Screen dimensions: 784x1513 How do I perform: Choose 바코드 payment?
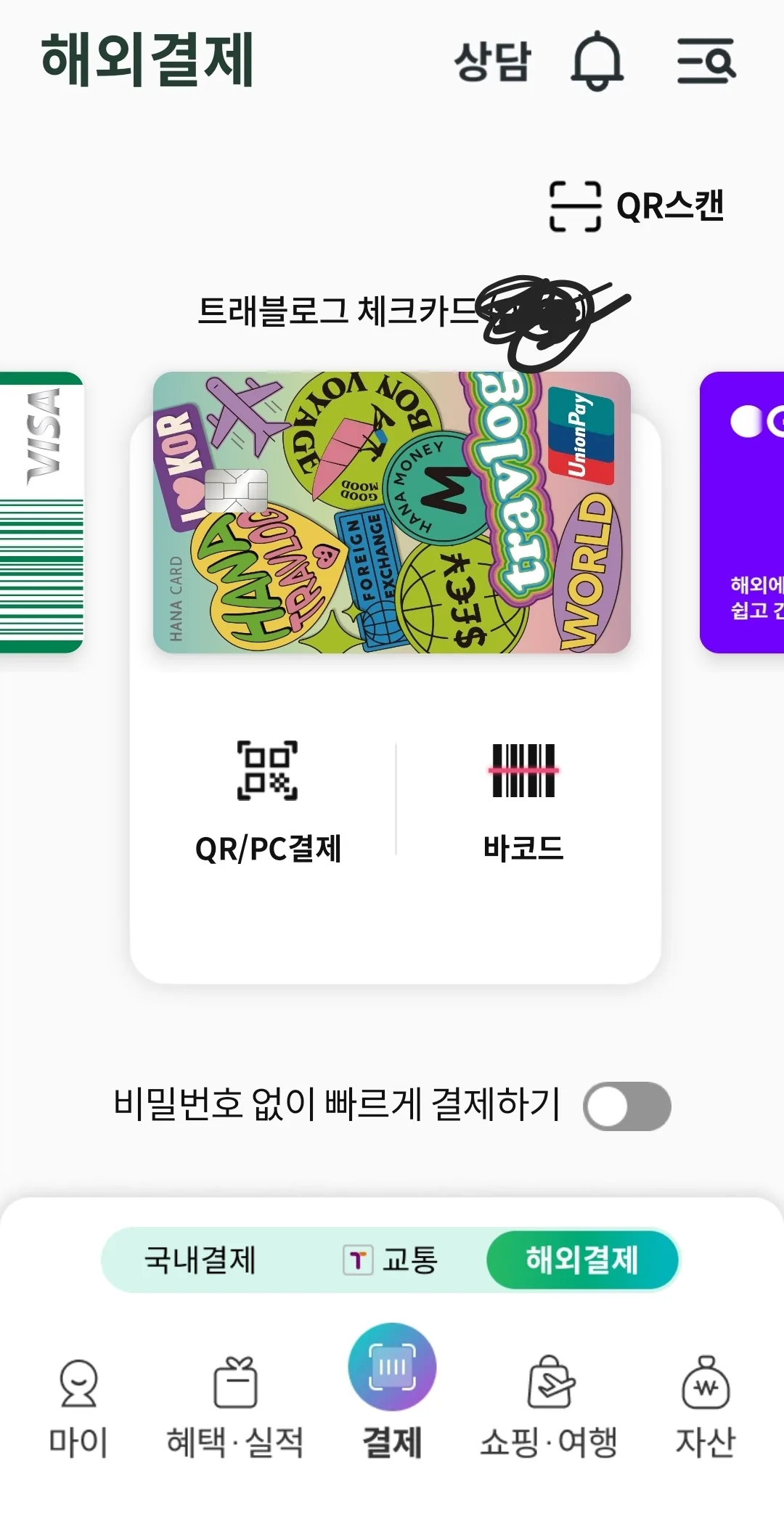tap(523, 802)
